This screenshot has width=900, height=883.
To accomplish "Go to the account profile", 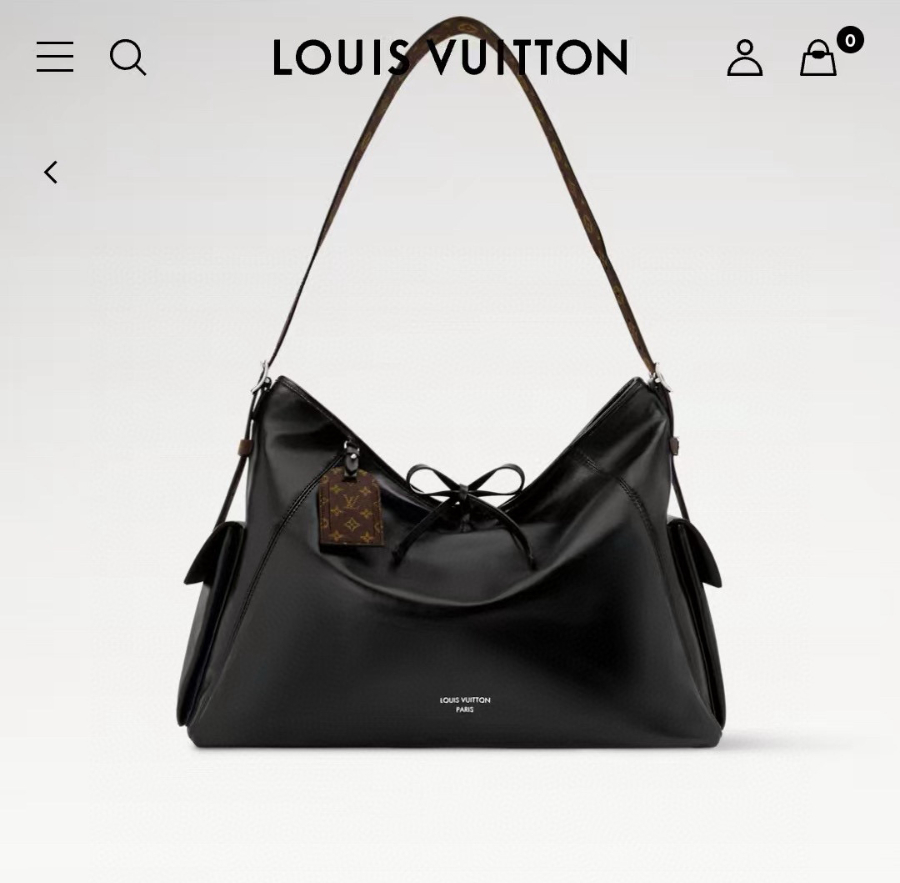I will coord(745,58).
